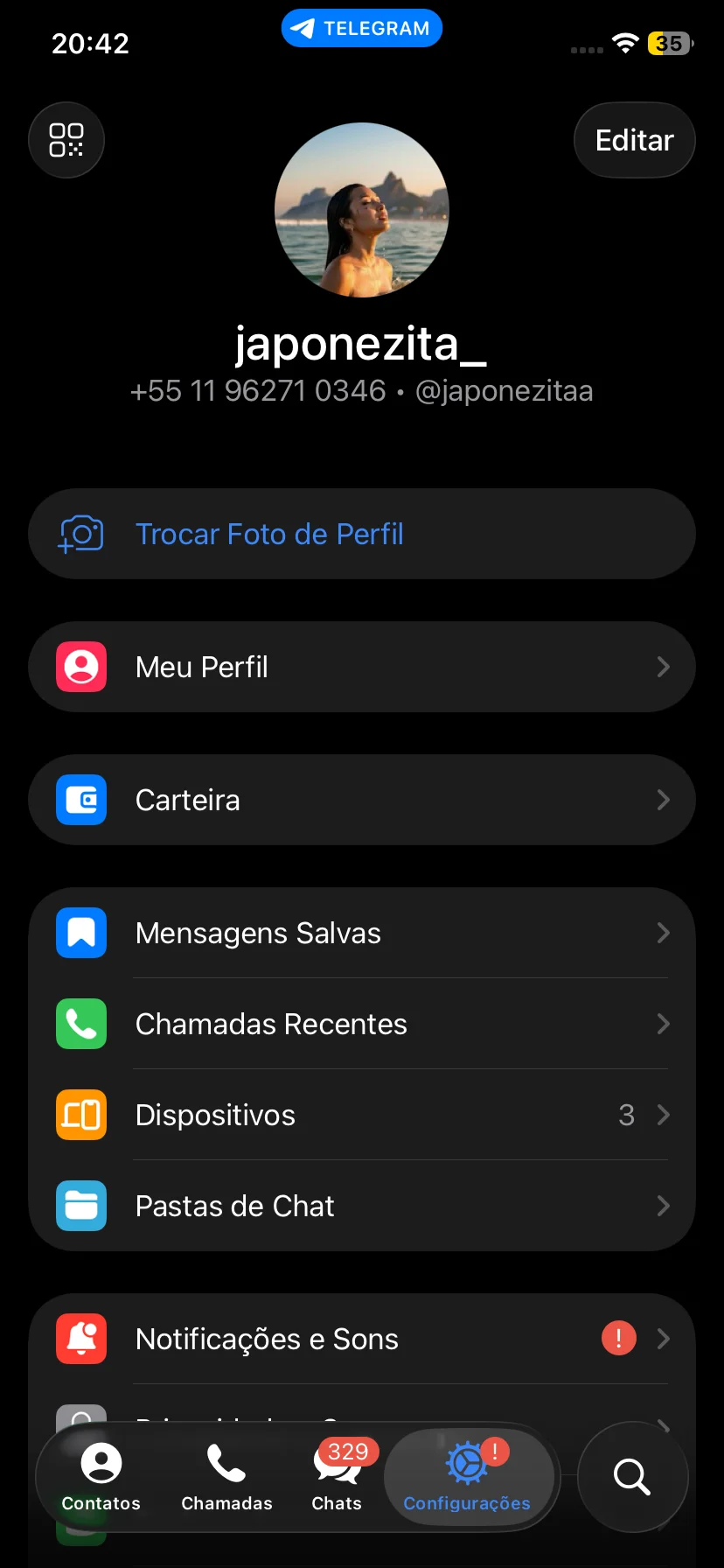Open Pastas de Chat
The width and height of the screenshot is (724, 1568).
pyautogui.click(x=362, y=1206)
